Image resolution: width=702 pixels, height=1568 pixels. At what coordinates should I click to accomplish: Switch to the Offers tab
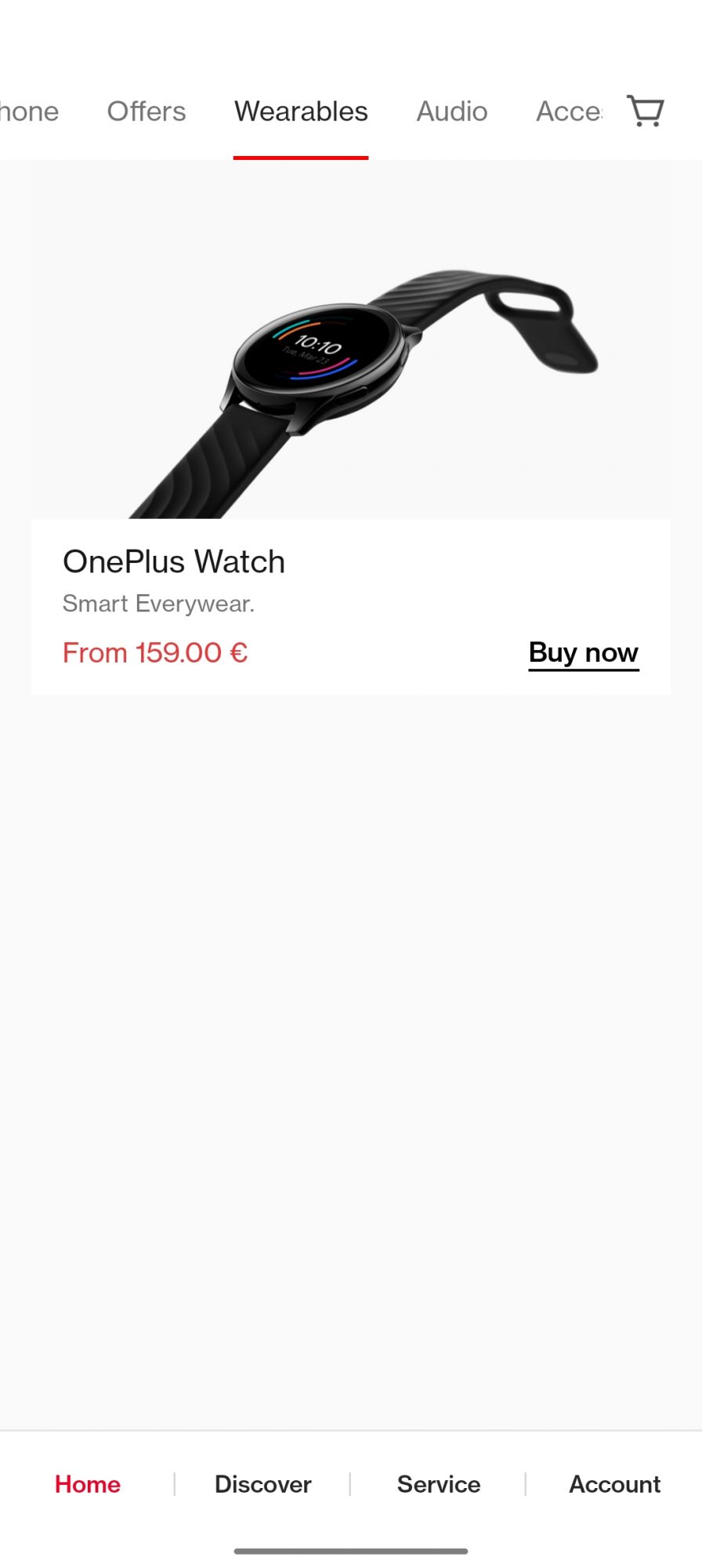click(x=147, y=111)
